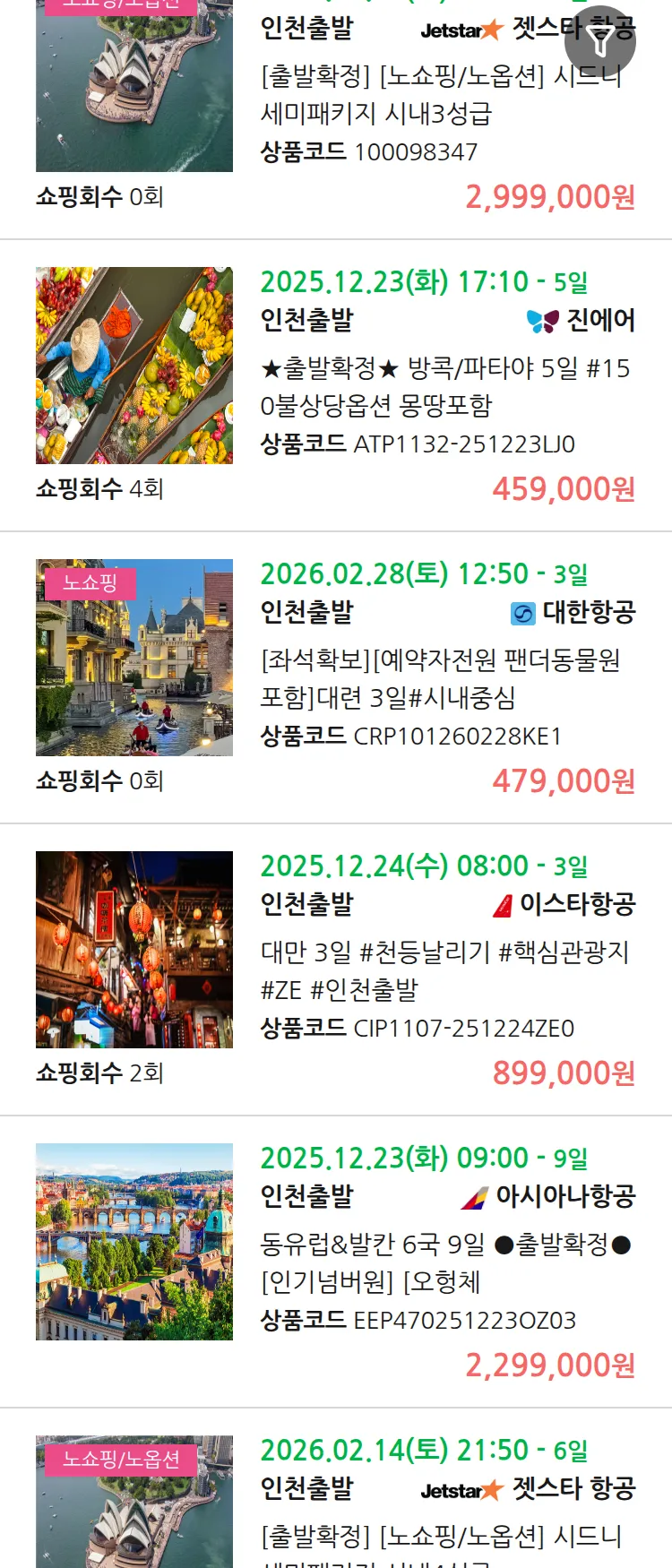View the Bangkok/Pattaya 5-day Jin Air package

pyautogui.click(x=444, y=386)
